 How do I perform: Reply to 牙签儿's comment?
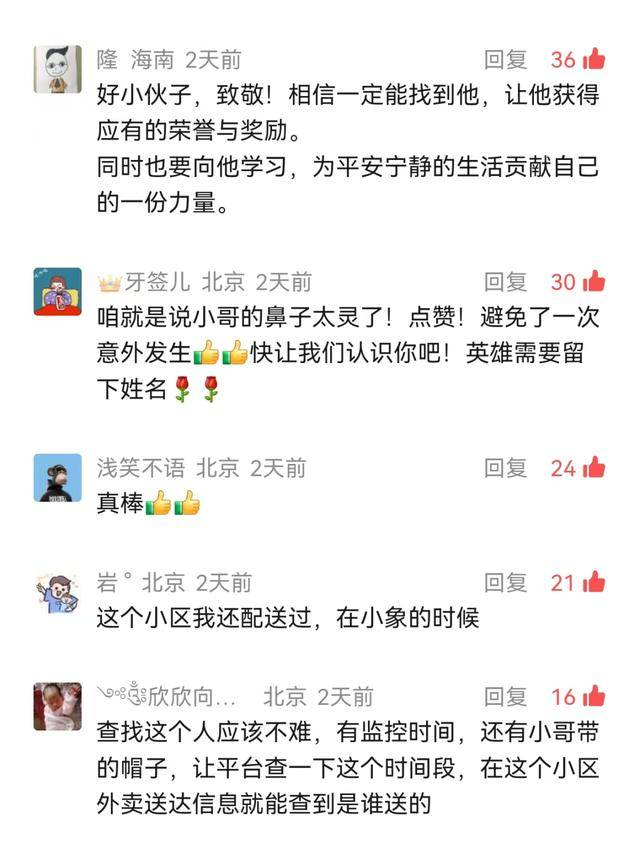click(505, 282)
